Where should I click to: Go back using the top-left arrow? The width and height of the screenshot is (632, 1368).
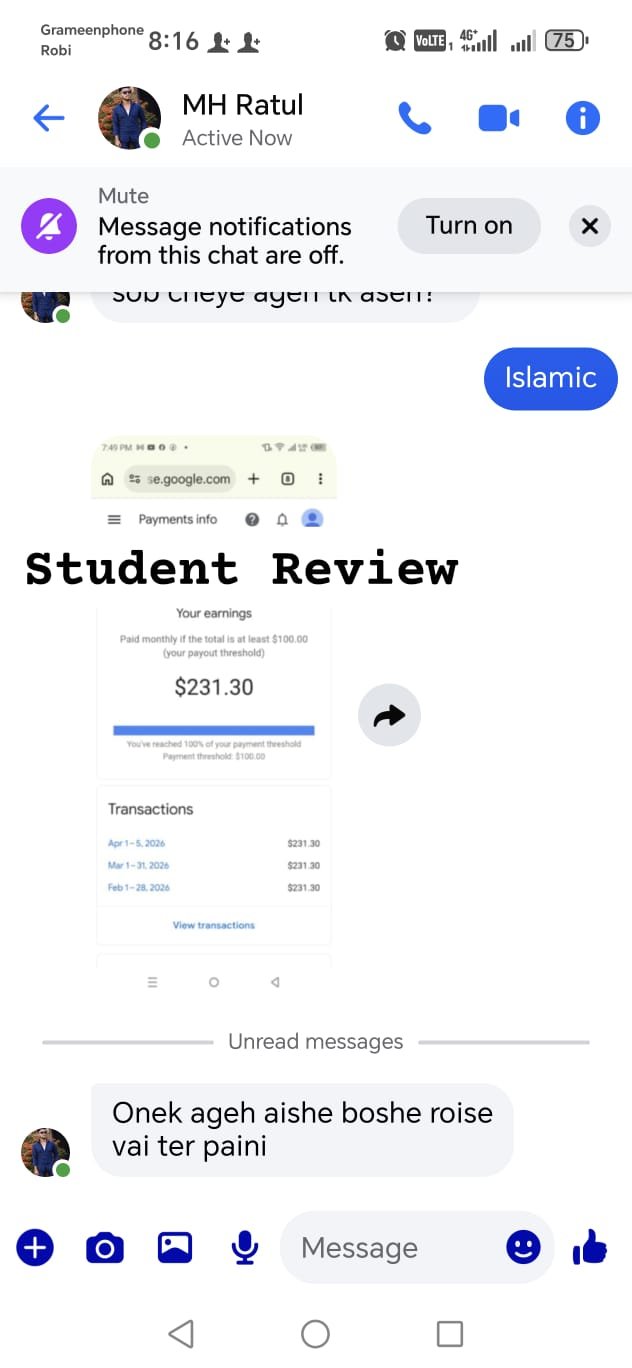pos(48,119)
